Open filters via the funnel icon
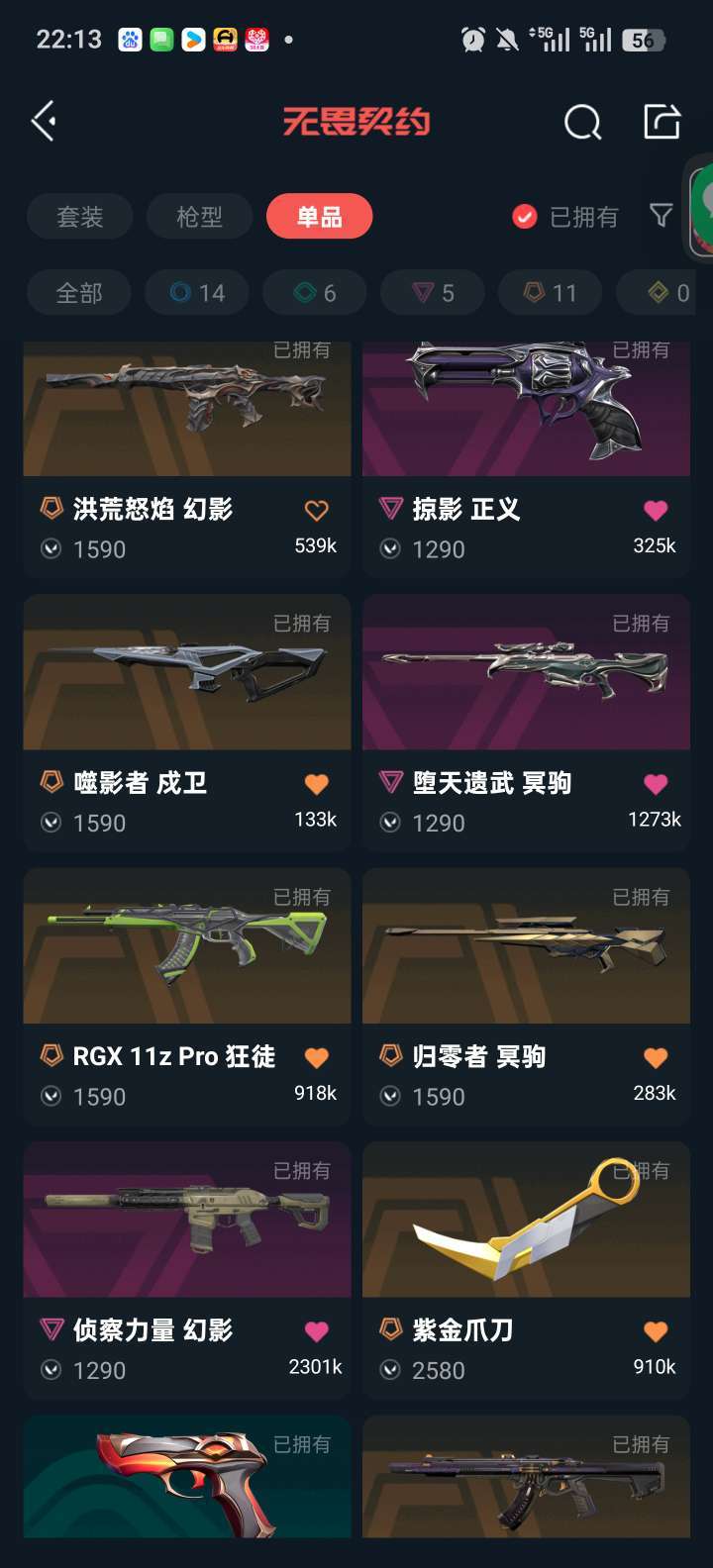The image size is (713, 1568). [662, 217]
